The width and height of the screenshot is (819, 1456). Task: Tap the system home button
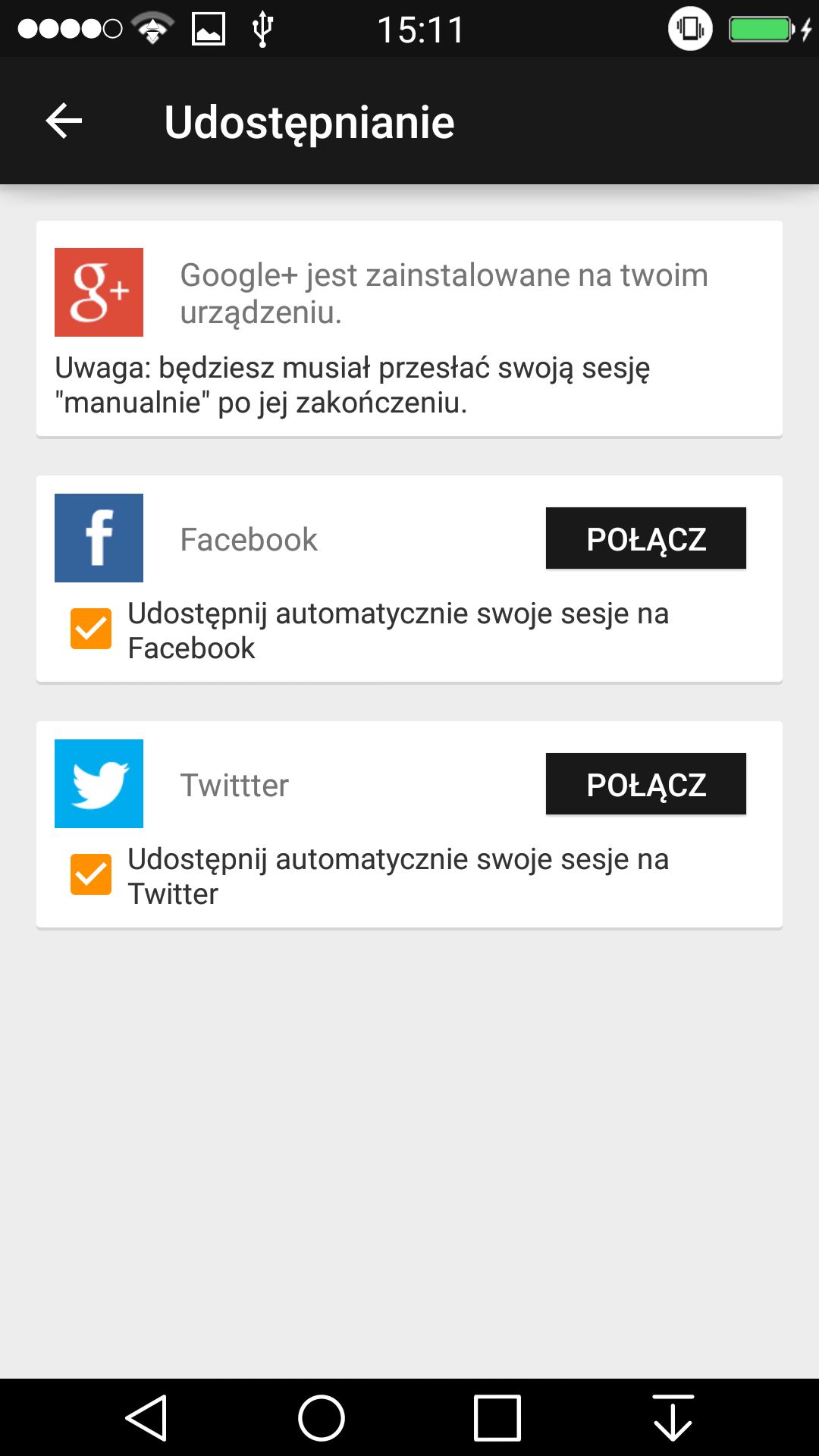[322, 1417]
